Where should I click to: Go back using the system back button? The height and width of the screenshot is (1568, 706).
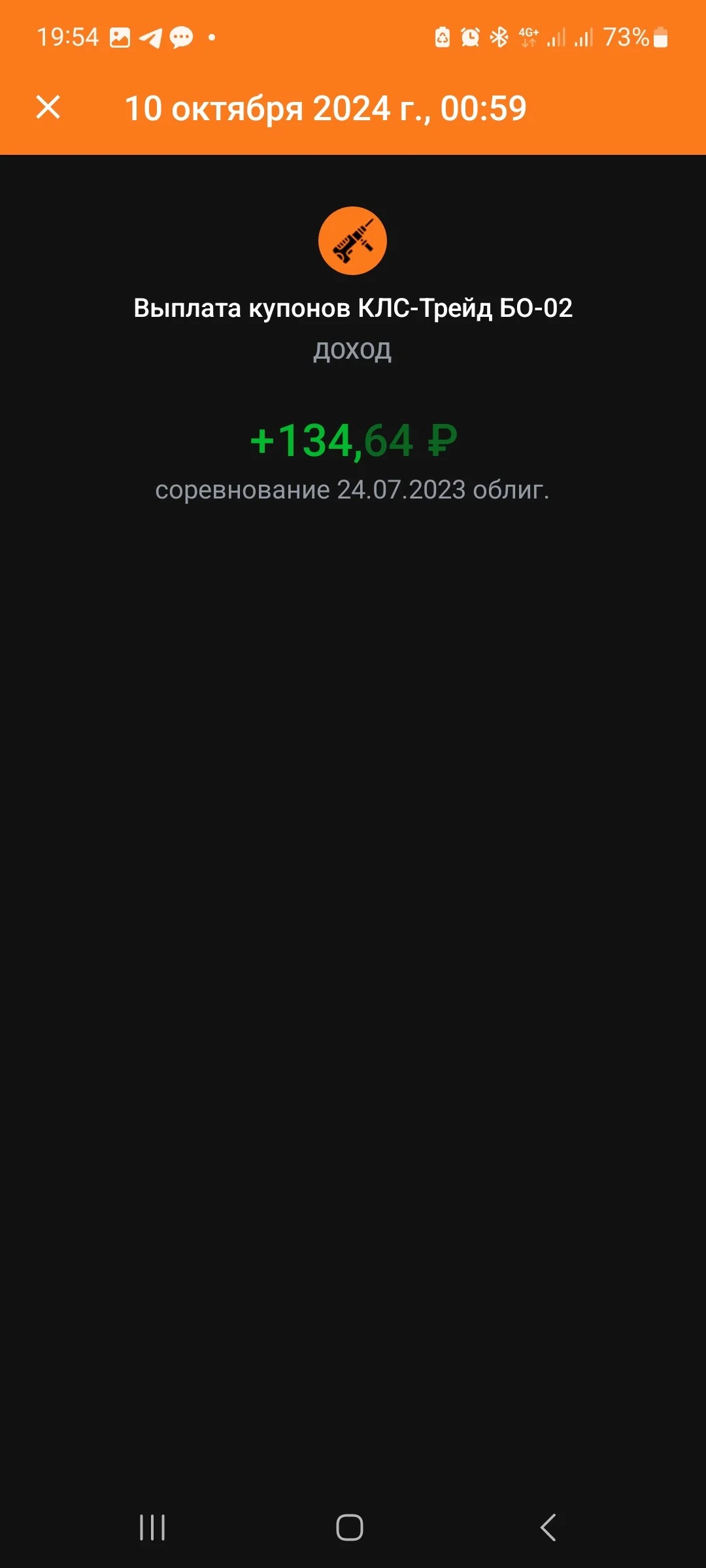548,1527
